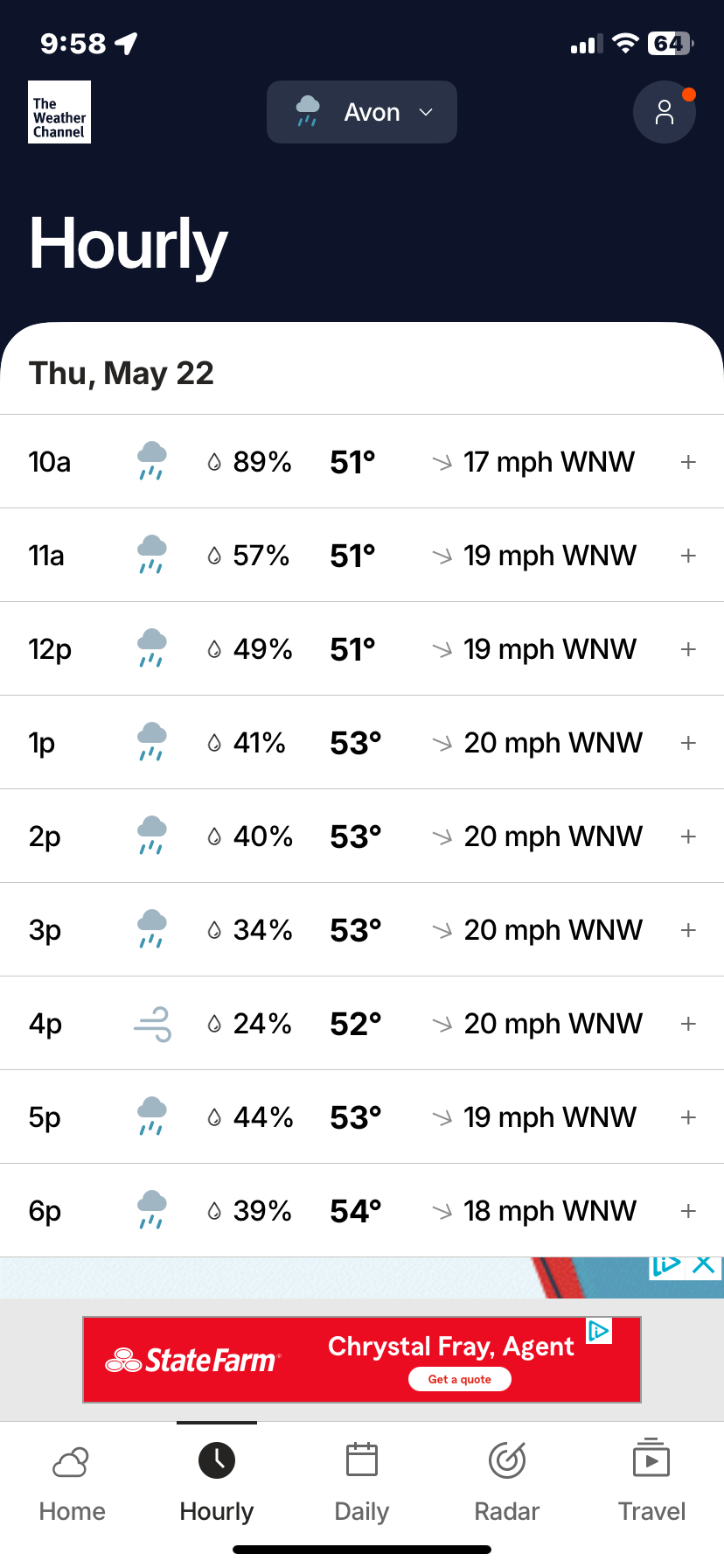The width and height of the screenshot is (724, 1568).
Task: Open the user profile icon
Action: click(x=665, y=112)
